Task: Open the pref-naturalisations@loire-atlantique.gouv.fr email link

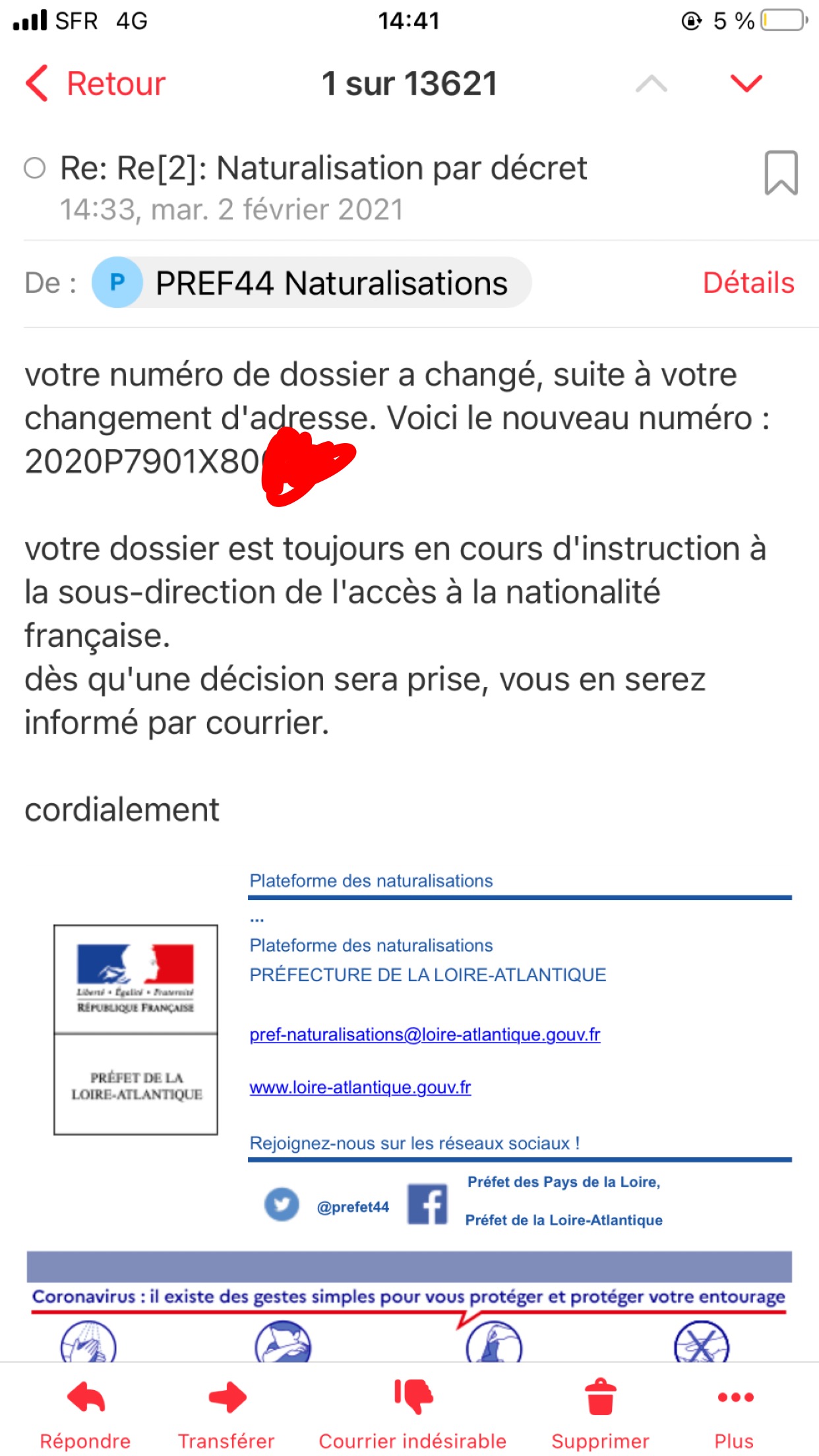Action: 425,1035
